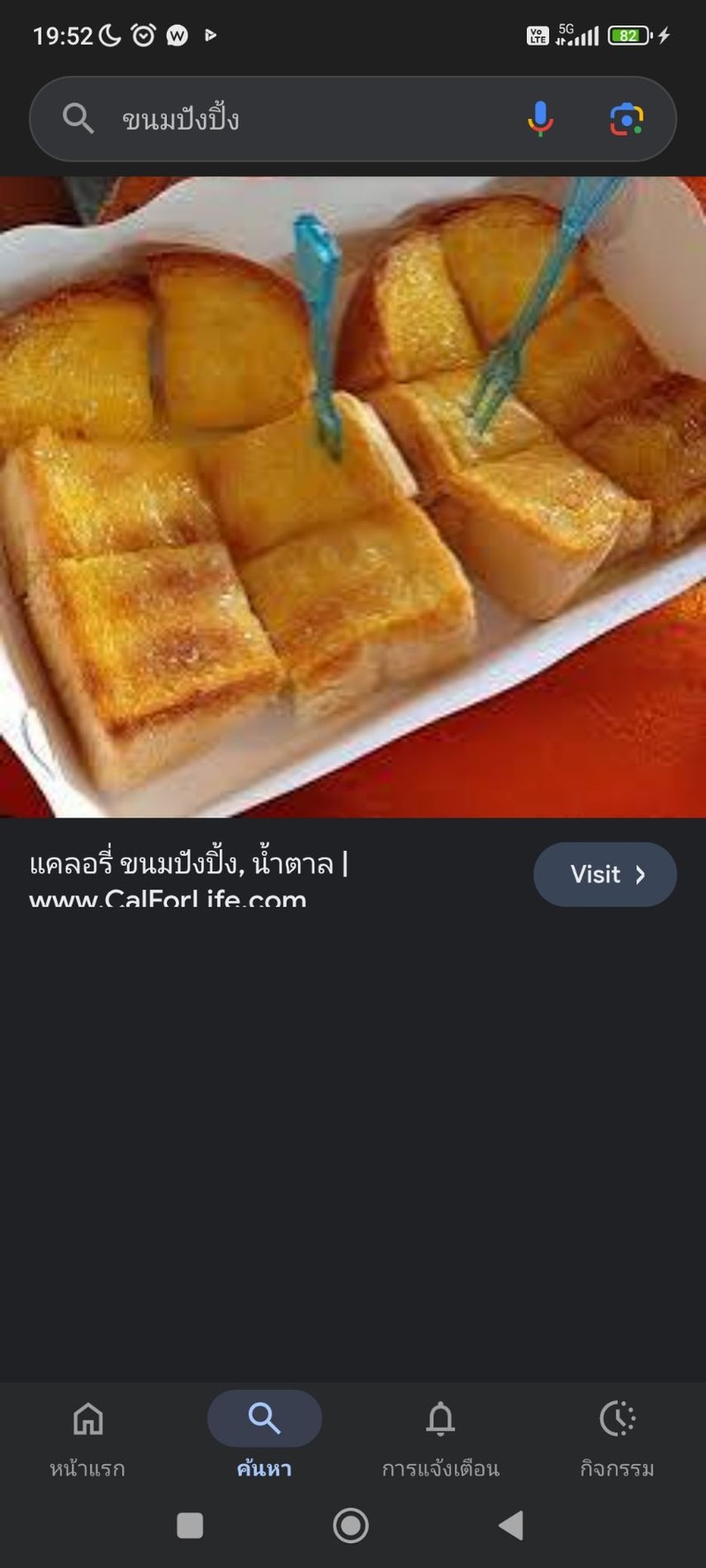The height and width of the screenshot is (1568, 706).
Task: Switch to the กิจกรรม activity tab
Action: [x=617, y=1435]
